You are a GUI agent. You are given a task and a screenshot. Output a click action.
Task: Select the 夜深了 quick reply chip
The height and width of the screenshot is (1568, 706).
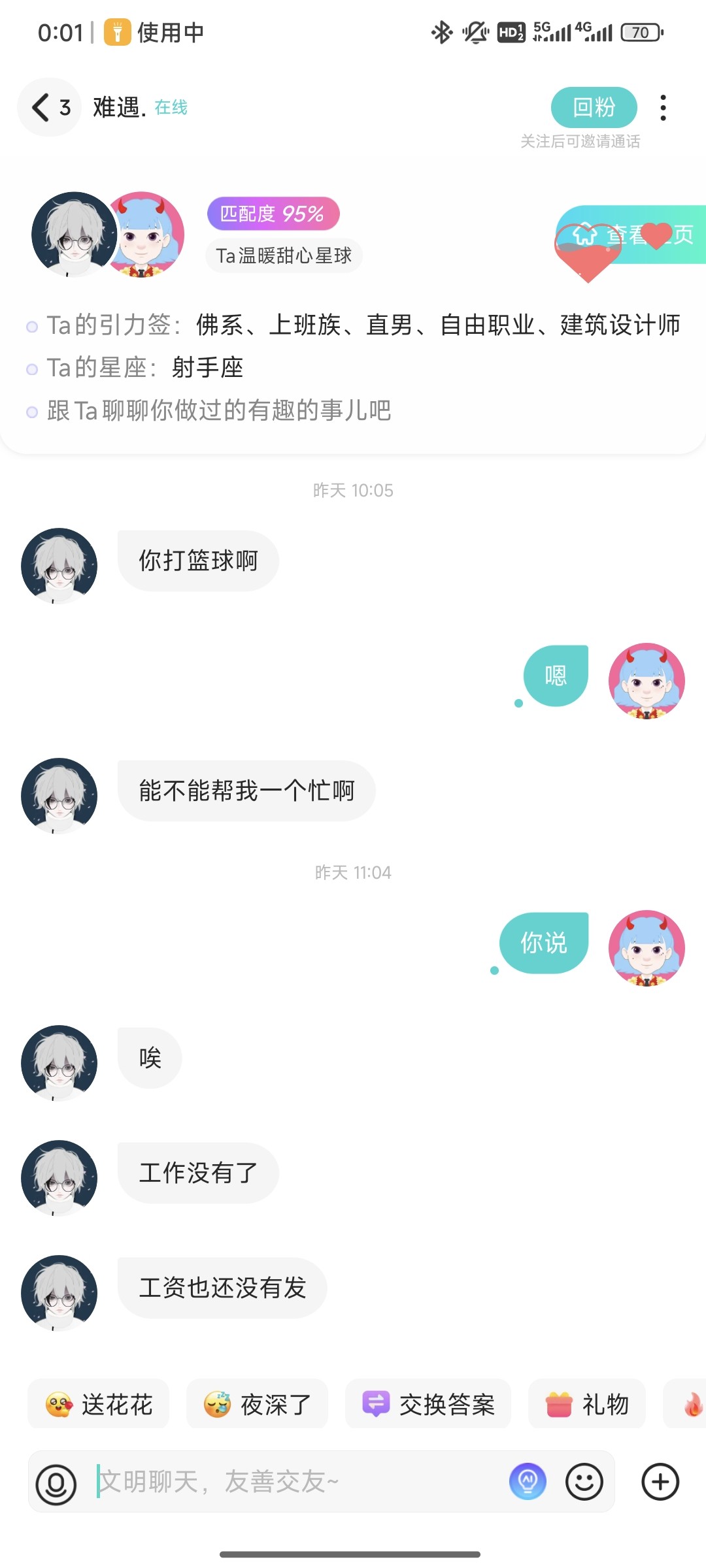(x=258, y=1404)
